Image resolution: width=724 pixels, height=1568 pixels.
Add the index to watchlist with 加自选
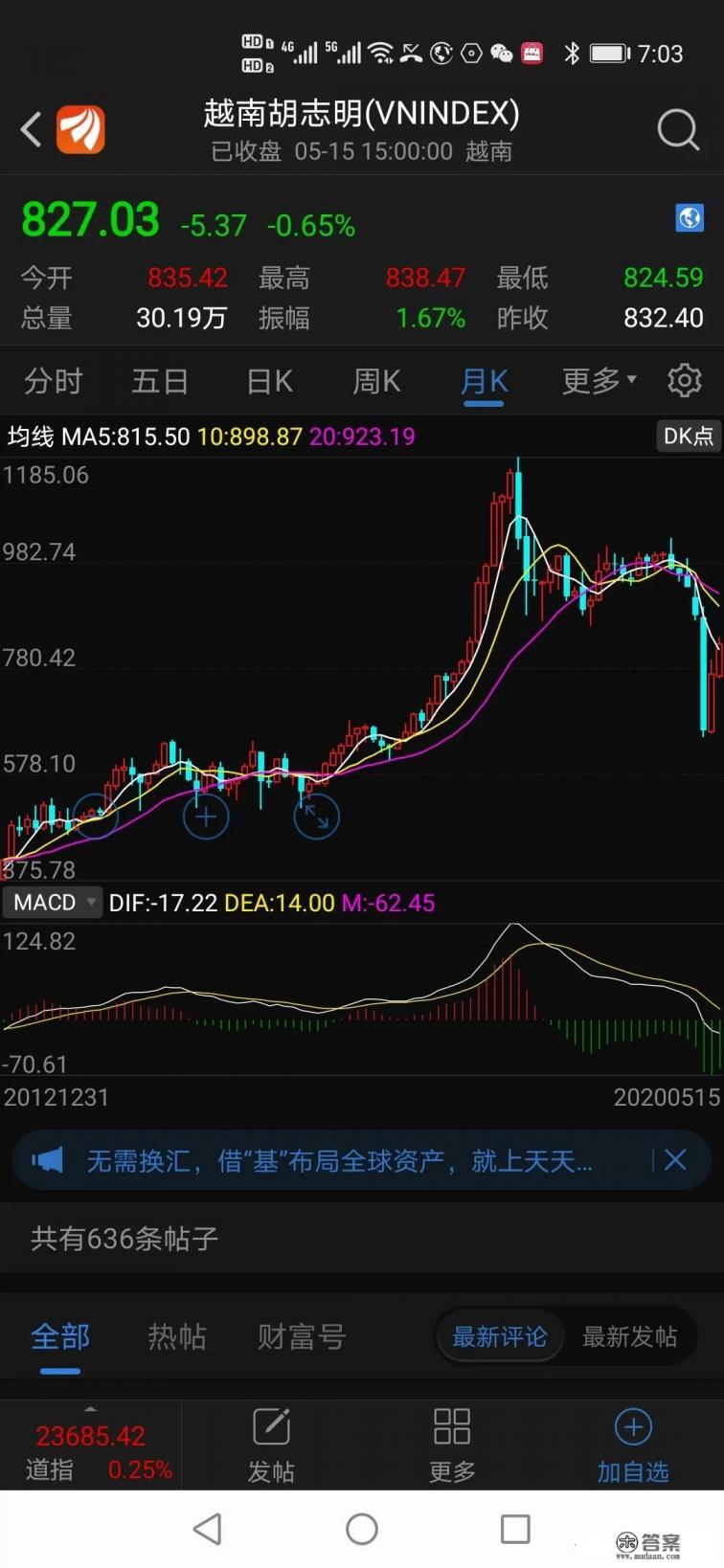point(632,1445)
